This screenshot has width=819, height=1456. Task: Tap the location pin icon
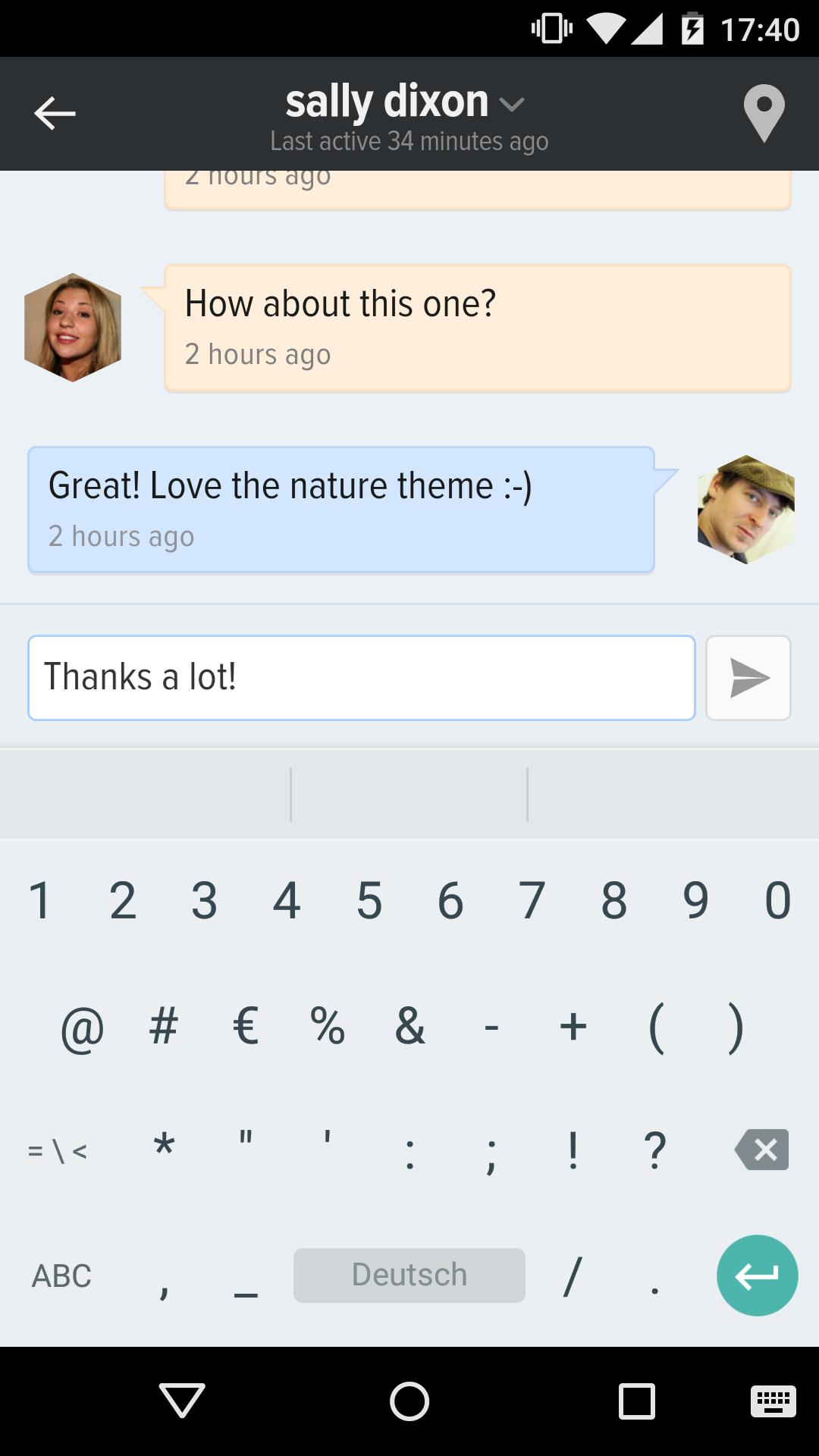764,112
